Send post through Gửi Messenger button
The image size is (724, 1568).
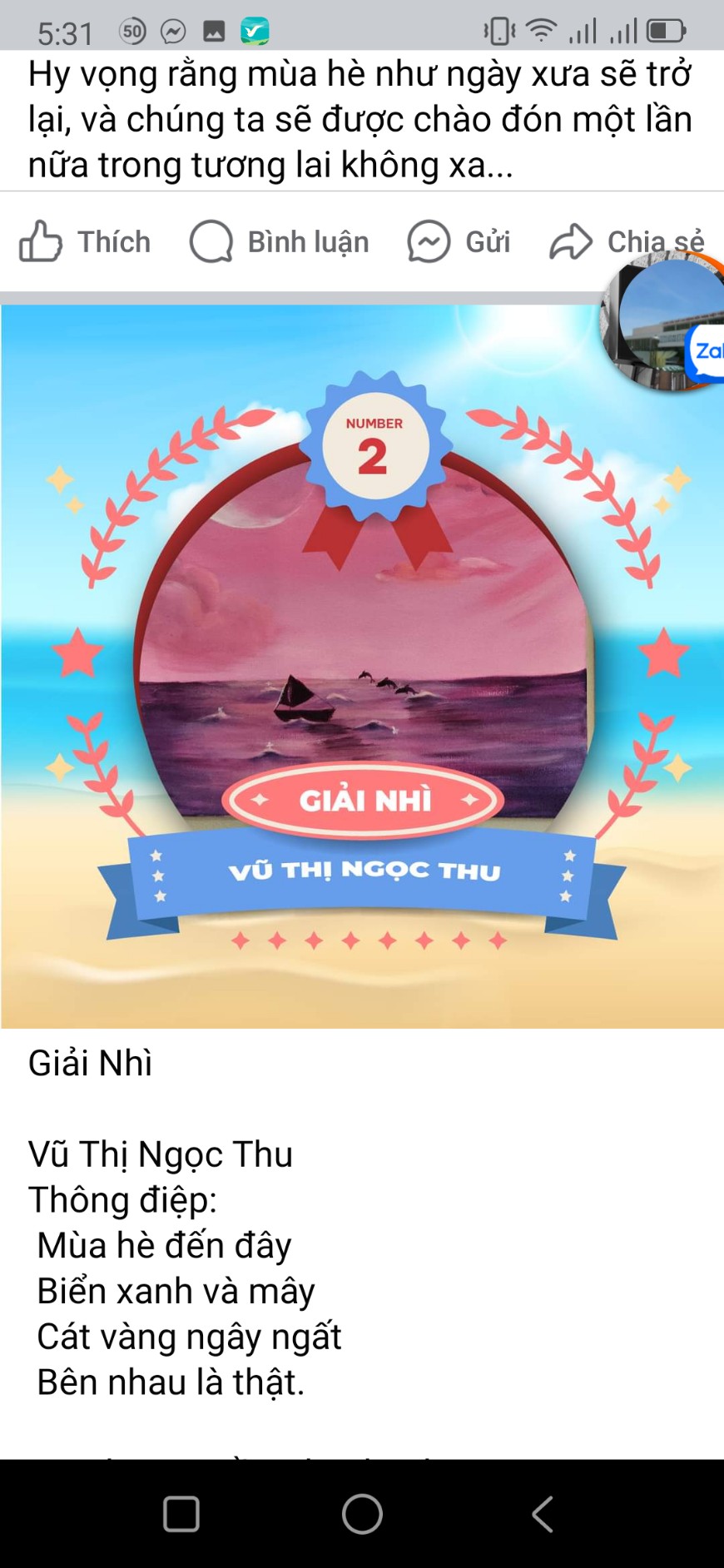[459, 242]
